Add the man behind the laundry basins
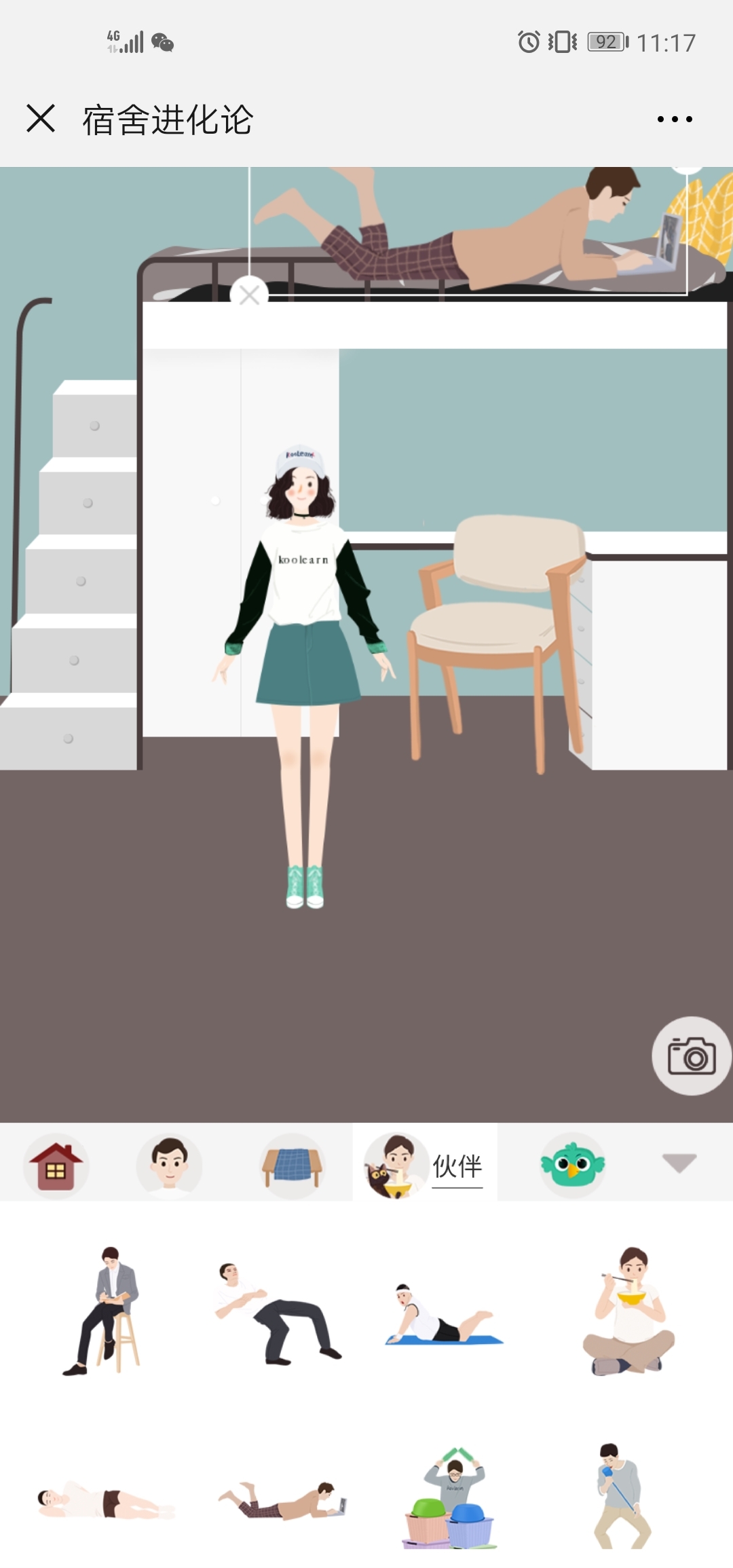The width and height of the screenshot is (733, 1568). click(x=451, y=1499)
